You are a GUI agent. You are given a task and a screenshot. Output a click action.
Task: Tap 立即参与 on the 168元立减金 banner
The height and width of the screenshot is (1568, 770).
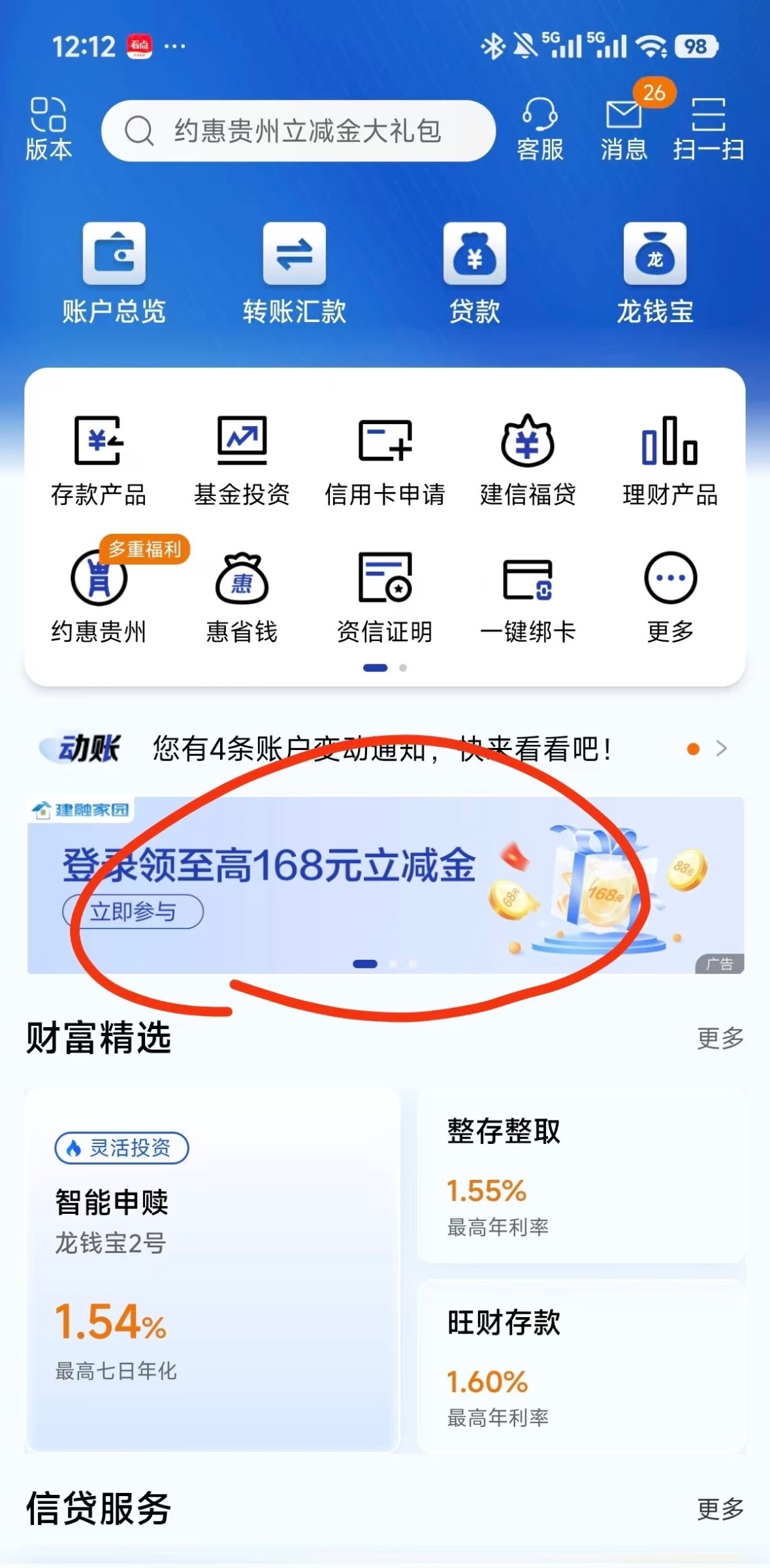(133, 911)
